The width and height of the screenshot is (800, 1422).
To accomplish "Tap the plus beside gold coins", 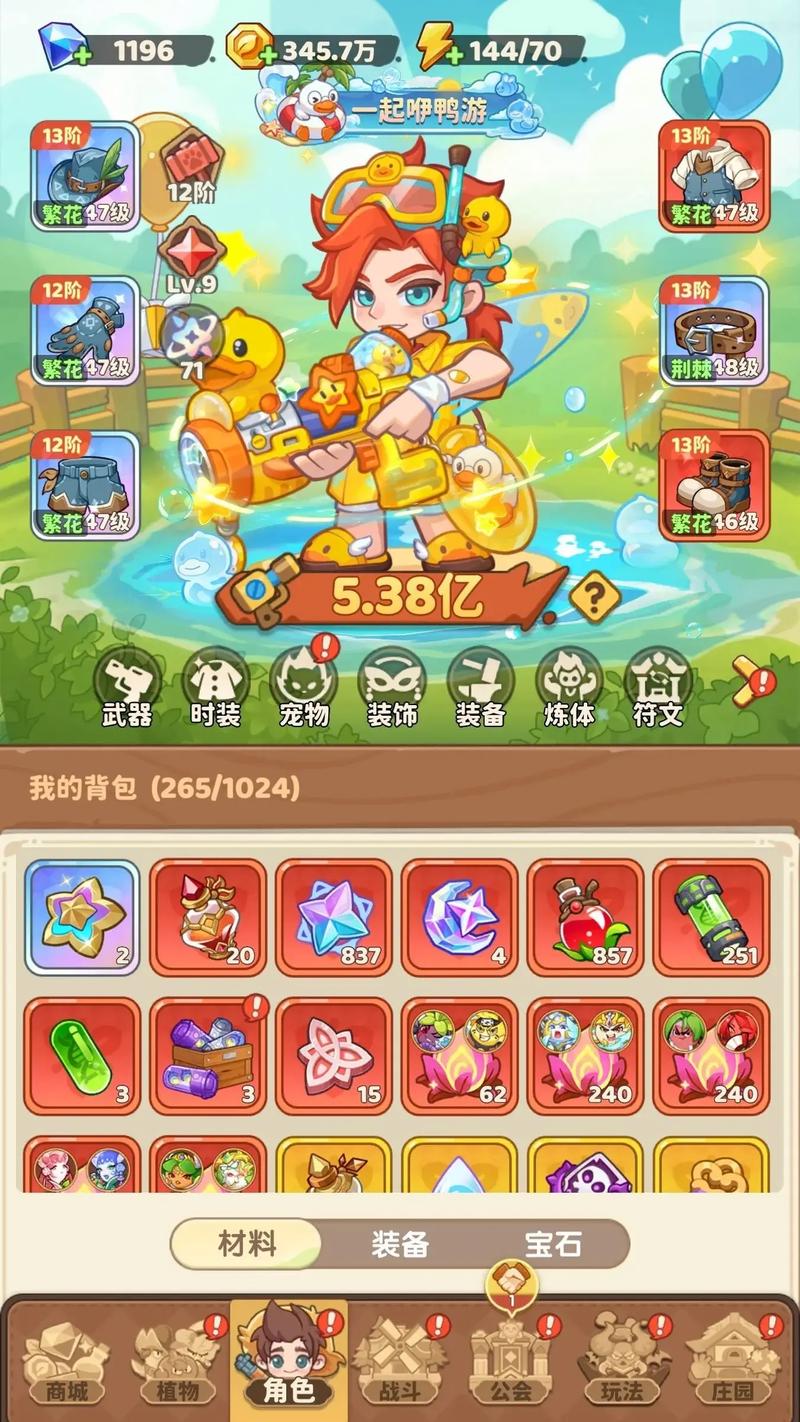I will pos(268,56).
